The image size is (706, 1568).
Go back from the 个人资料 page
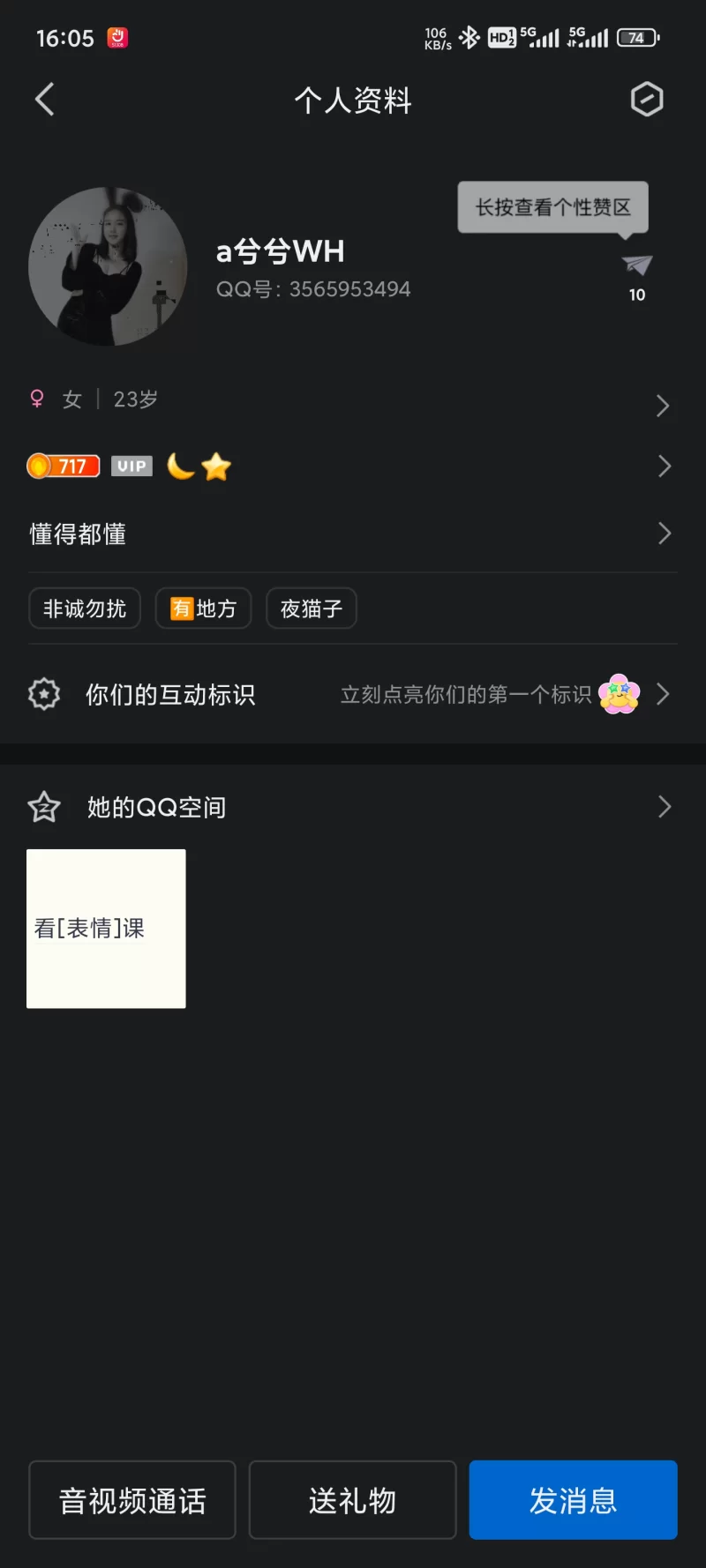pyautogui.click(x=45, y=100)
